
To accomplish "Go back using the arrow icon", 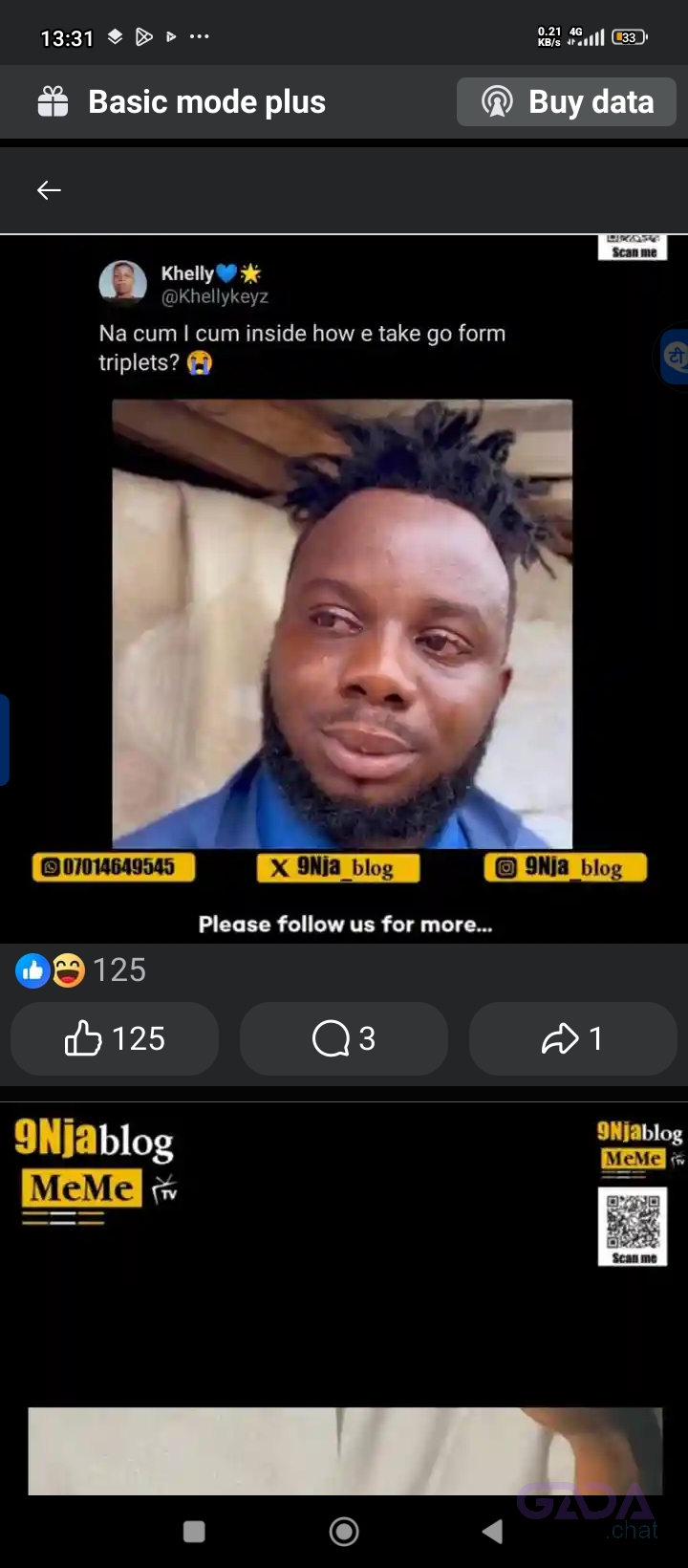I will click(49, 190).
